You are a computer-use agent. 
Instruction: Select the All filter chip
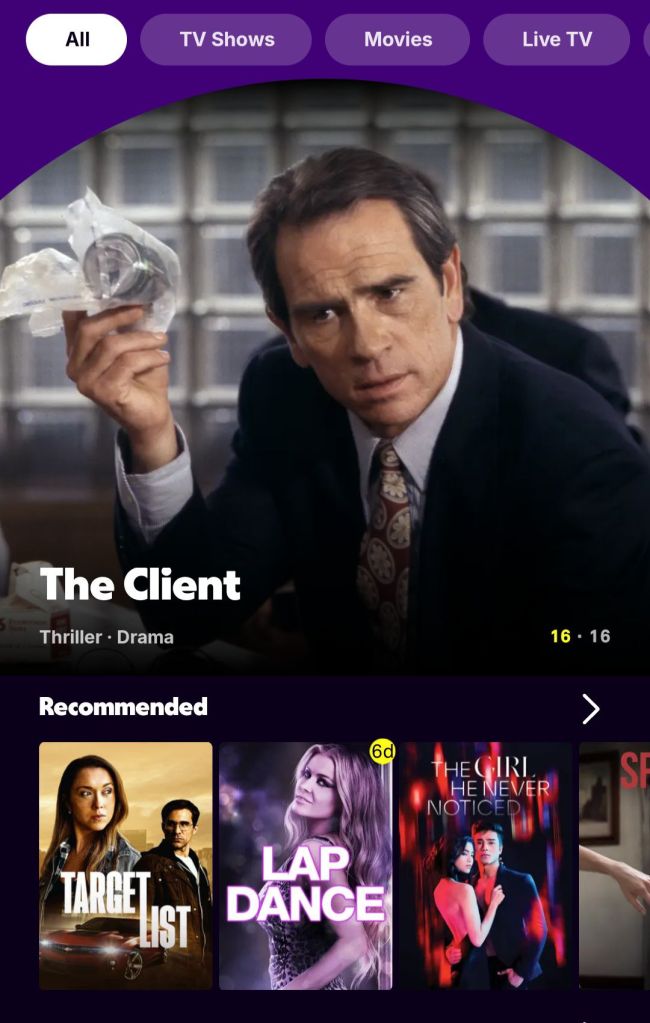pos(77,40)
